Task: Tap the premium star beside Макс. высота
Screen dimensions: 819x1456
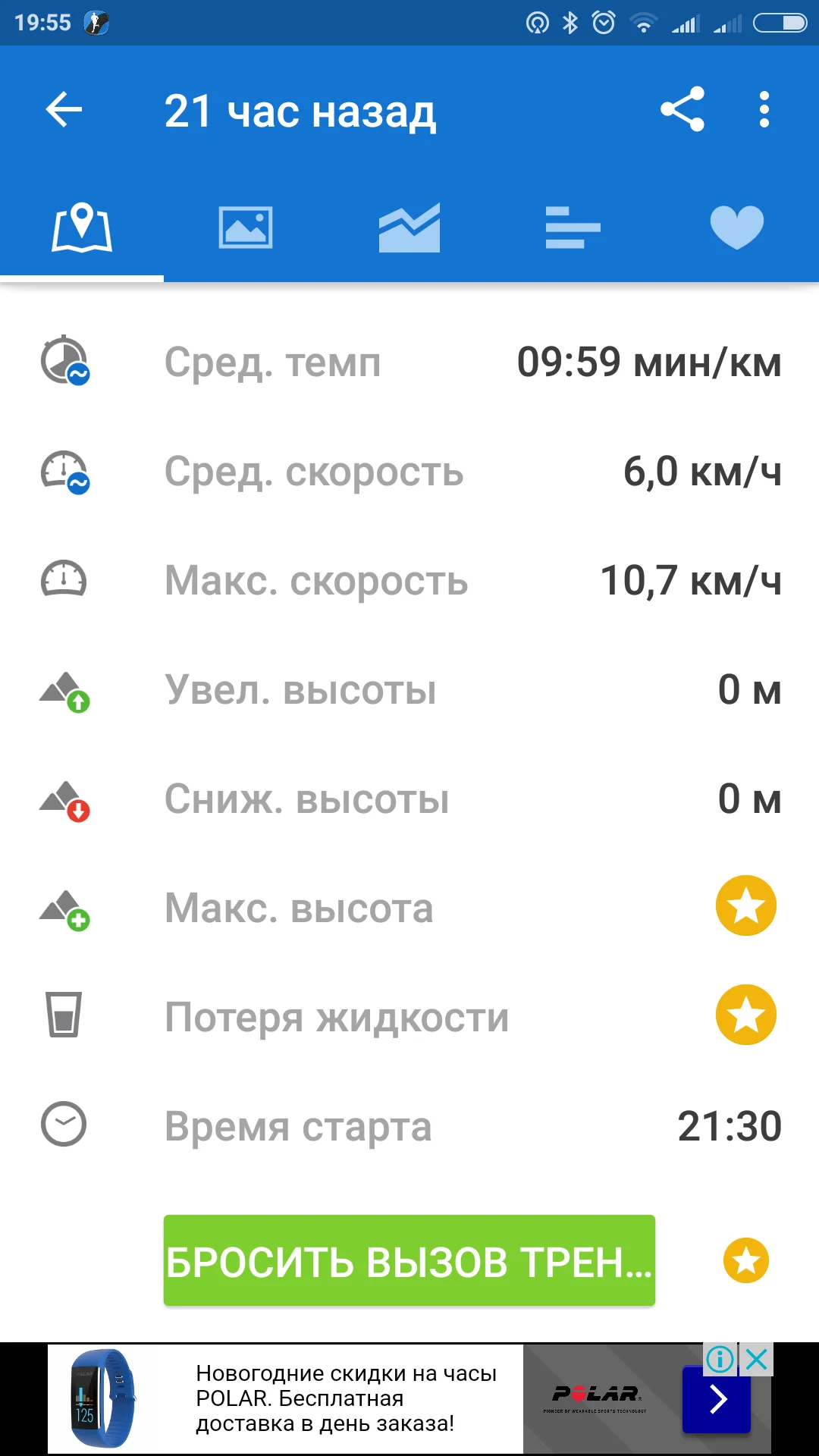Action: pyautogui.click(x=745, y=905)
